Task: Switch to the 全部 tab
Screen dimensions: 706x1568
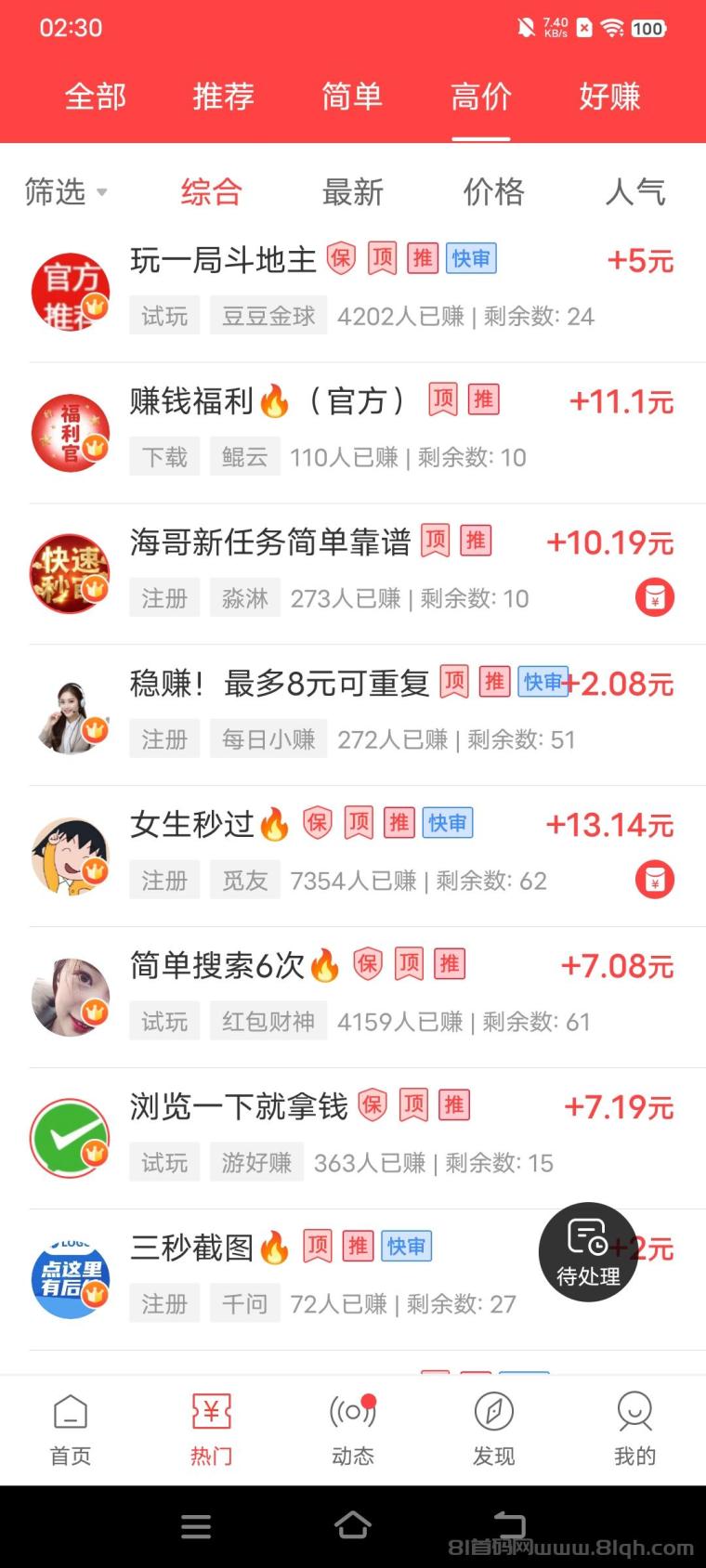Action: point(95,98)
